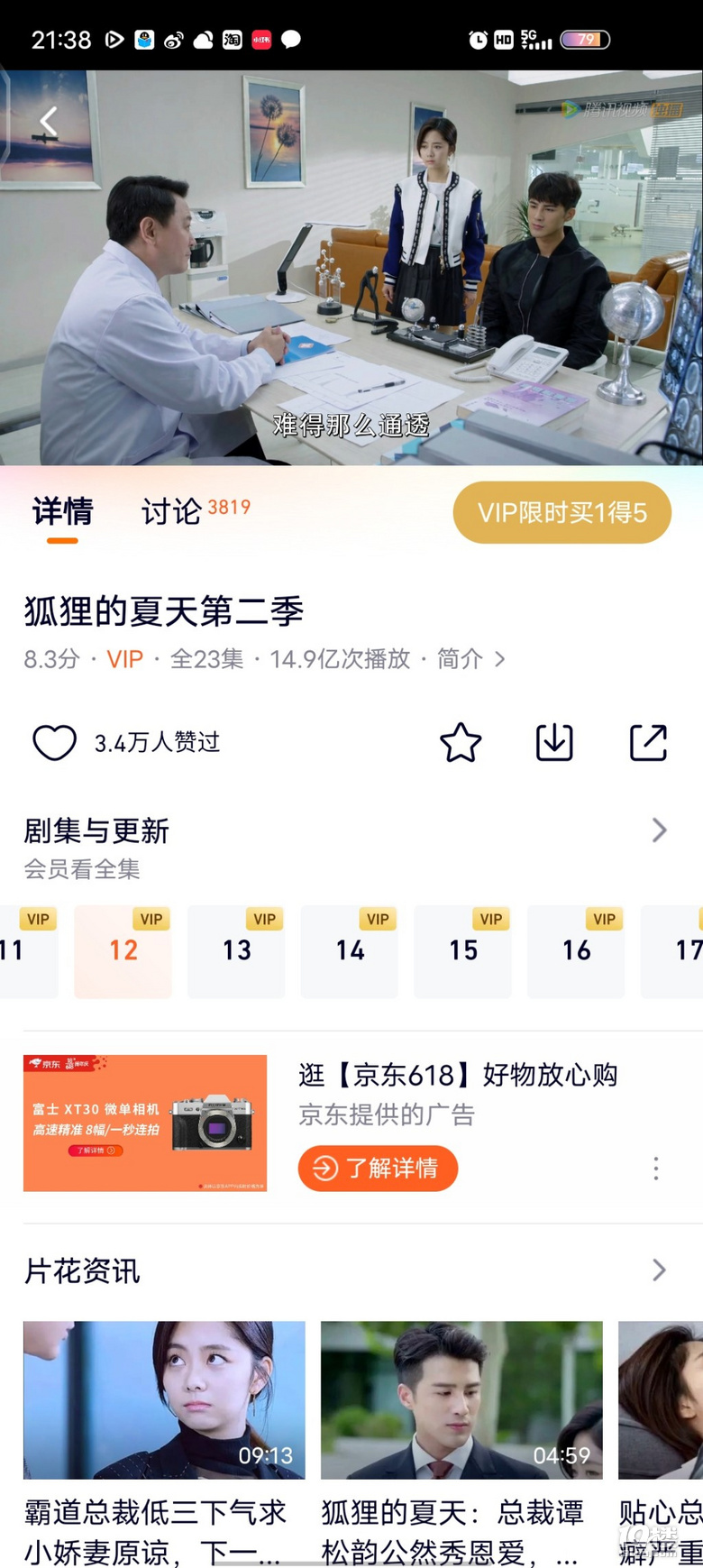Screen dimensions: 703x1568
Task: Select episode 13
Action: pyautogui.click(x=236, y=950)
